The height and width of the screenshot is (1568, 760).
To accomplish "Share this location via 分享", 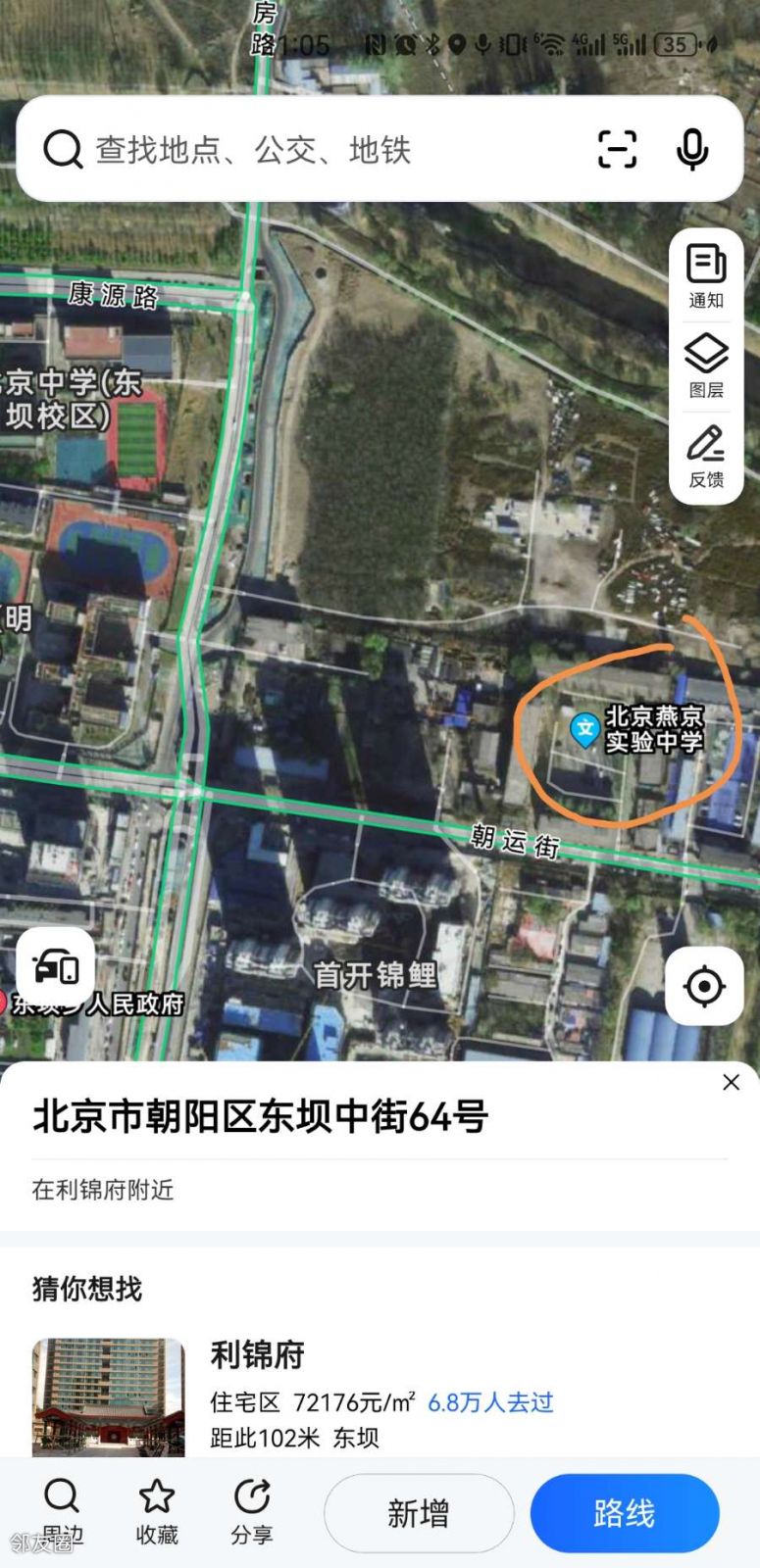I will point(252,1510).
